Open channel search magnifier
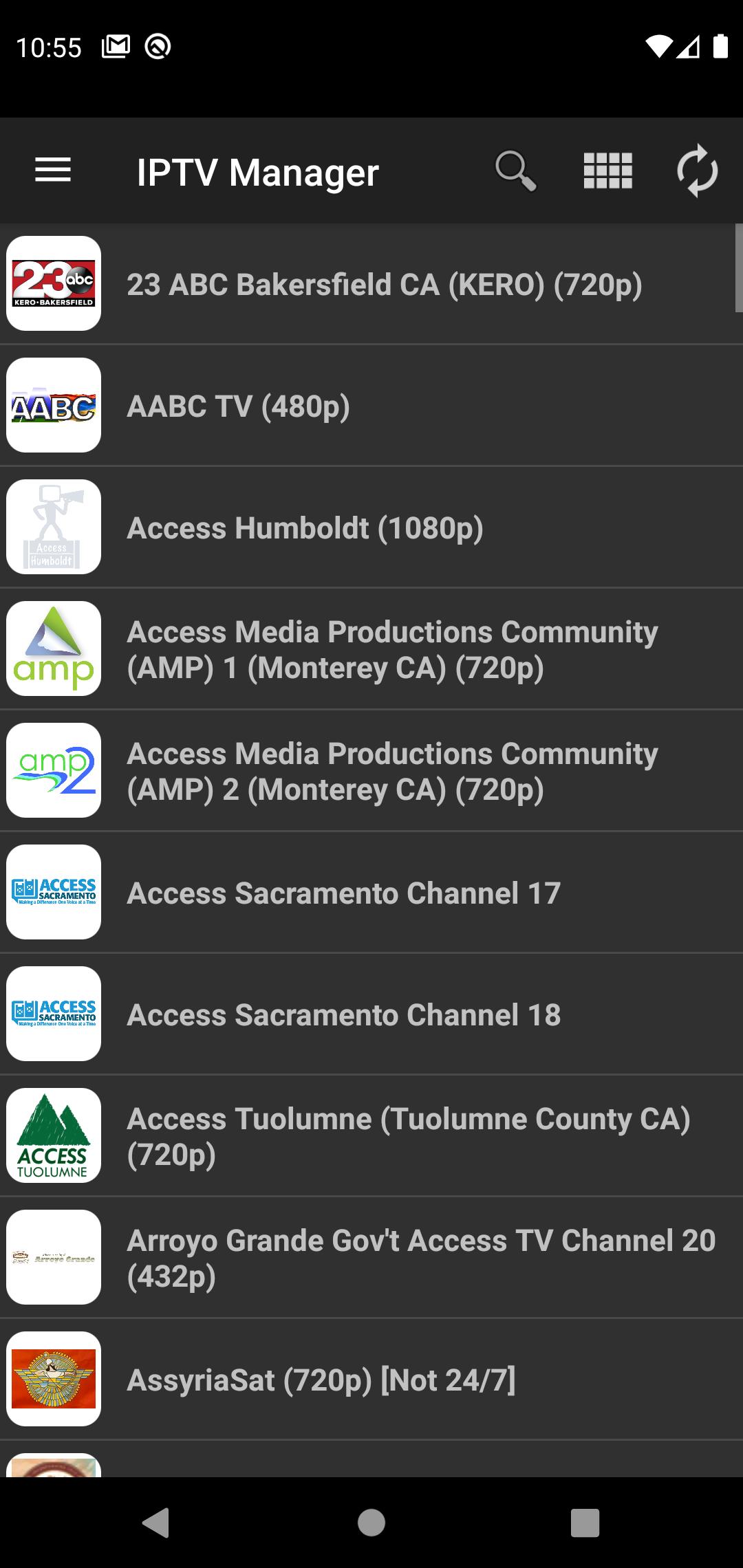The image size is (743, 1568). click(x=515, y=171)
